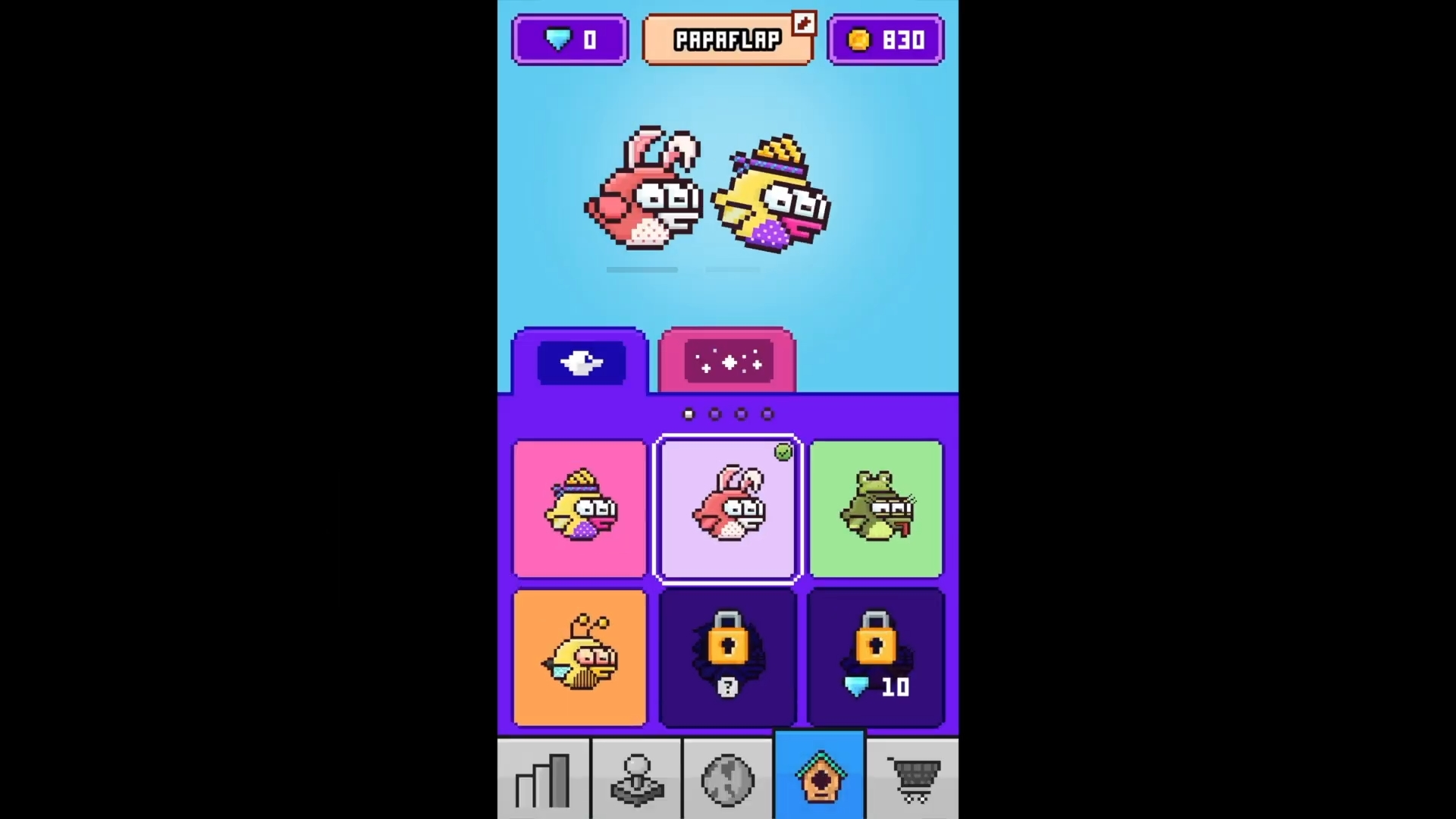Select the yellow bee bird

click(x=580, y=657)
